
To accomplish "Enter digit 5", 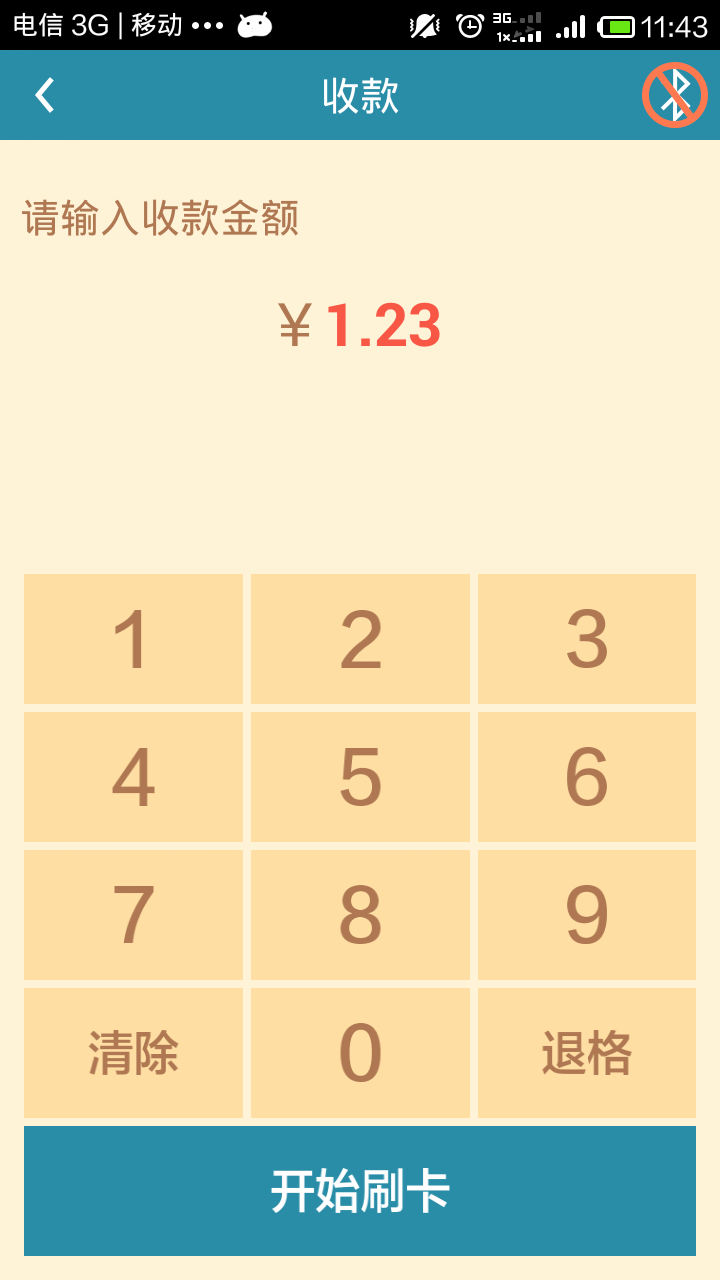I will pos(360,777).
